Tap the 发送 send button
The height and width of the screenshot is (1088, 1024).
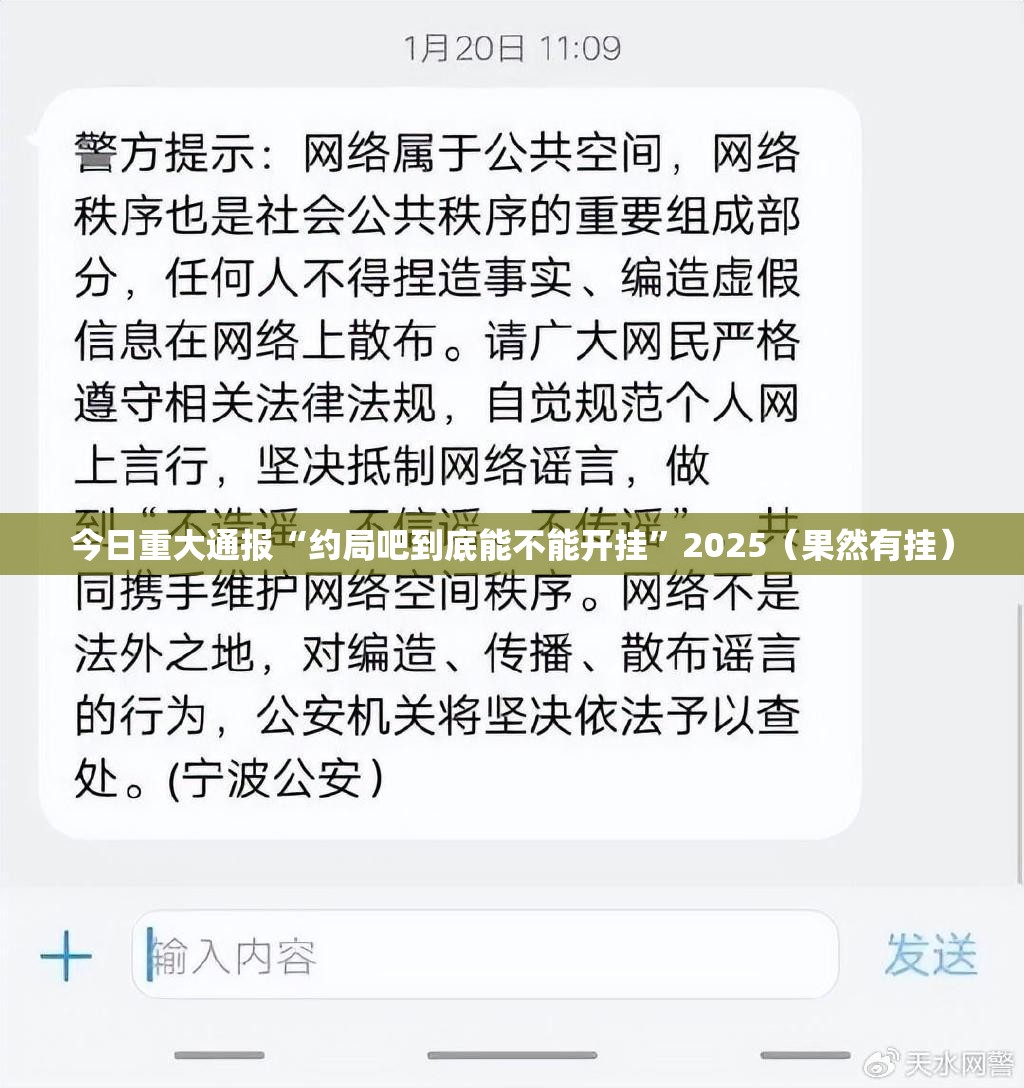pos(932,956)
